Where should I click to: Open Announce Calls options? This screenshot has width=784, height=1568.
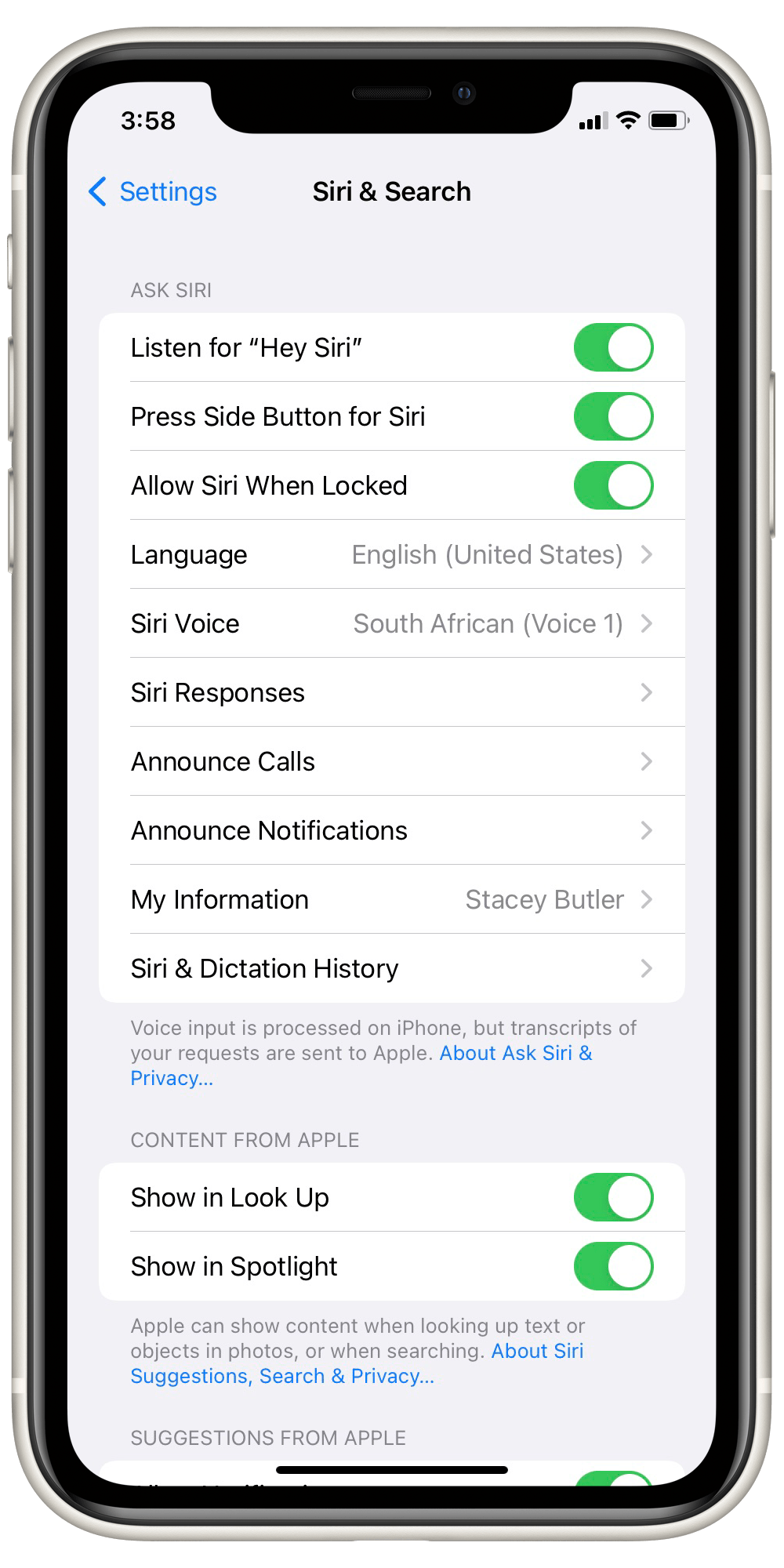click(x=392, y=761)
